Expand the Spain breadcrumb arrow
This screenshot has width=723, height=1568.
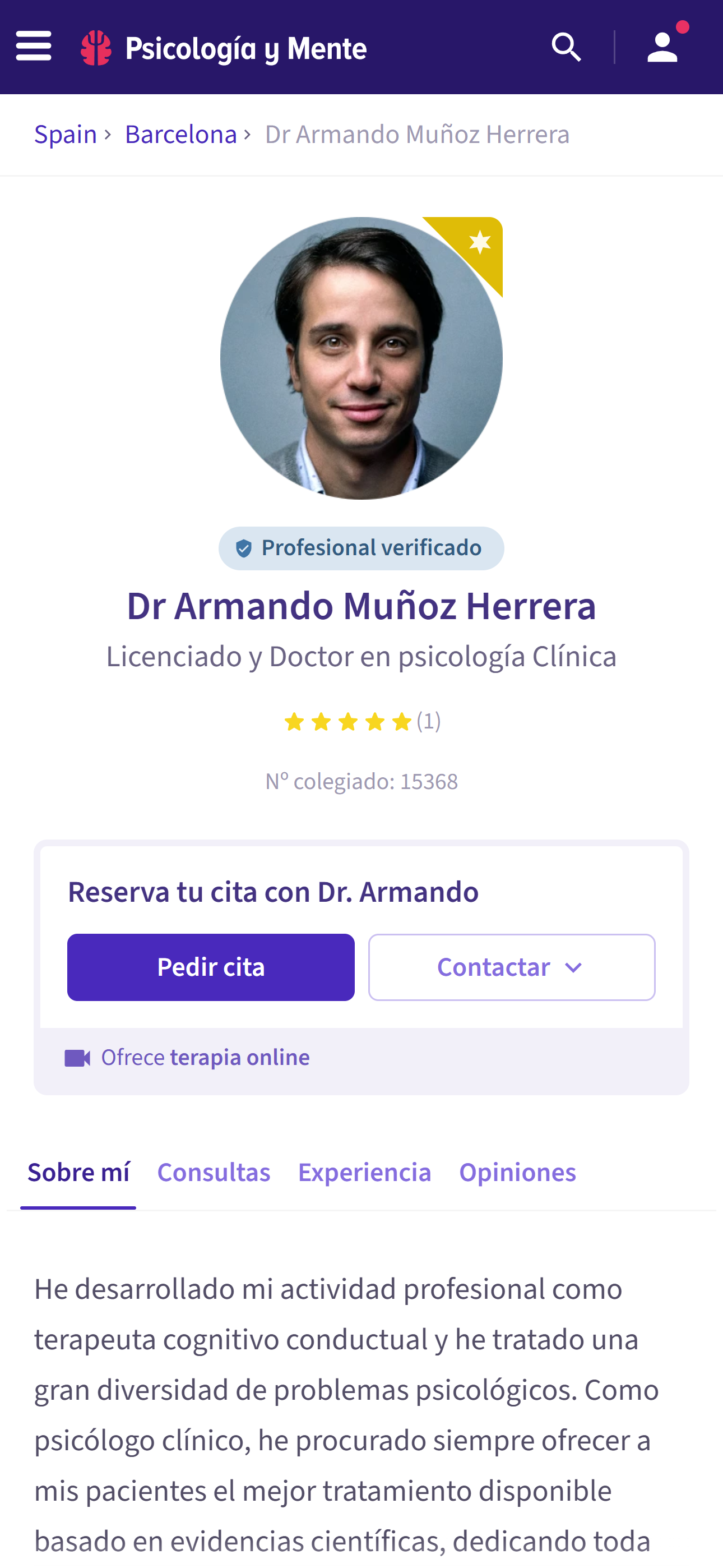tap(107, 135)
